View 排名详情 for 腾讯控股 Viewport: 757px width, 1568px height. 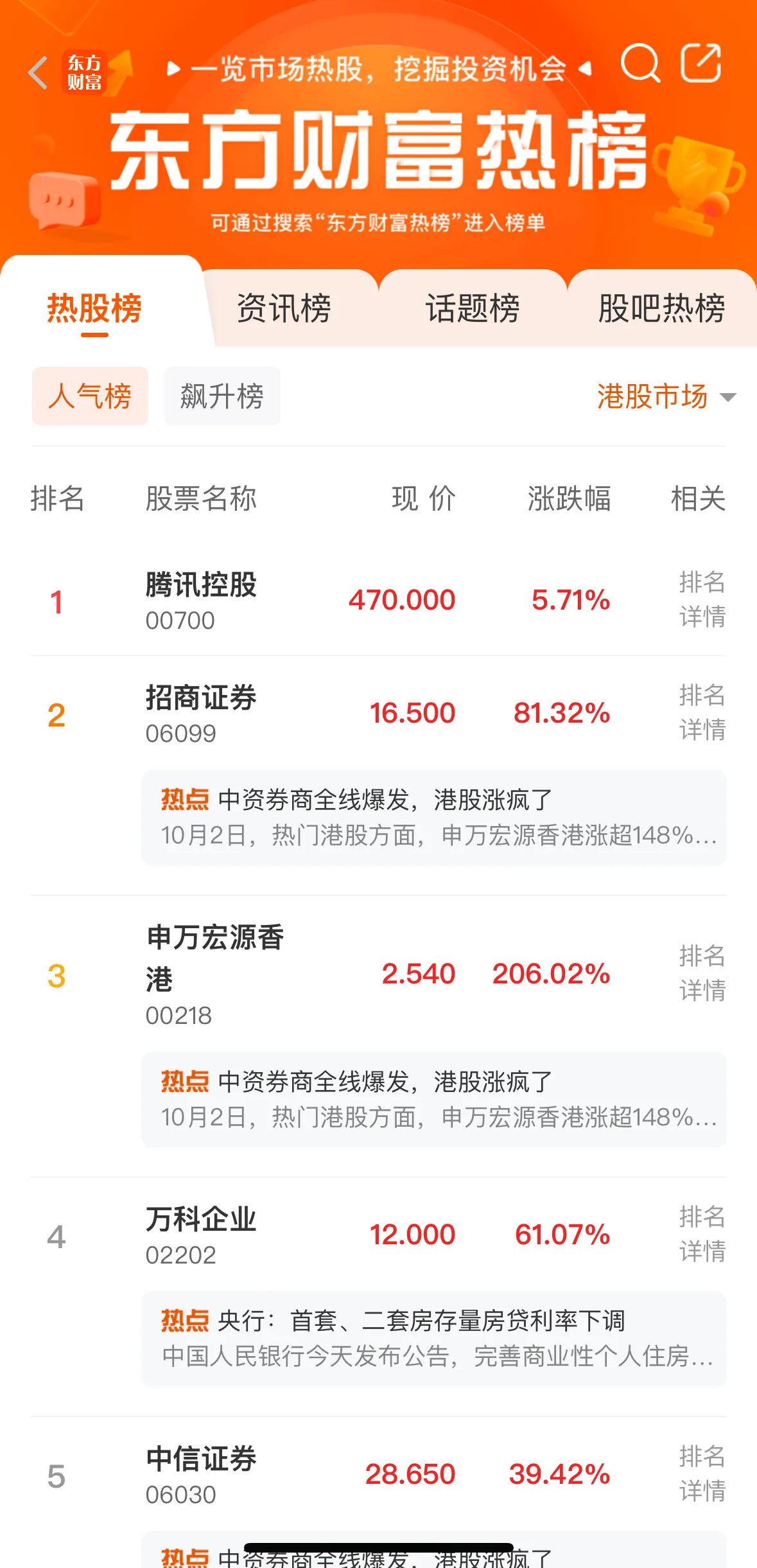pyautogui.click(x=702, y=599)
